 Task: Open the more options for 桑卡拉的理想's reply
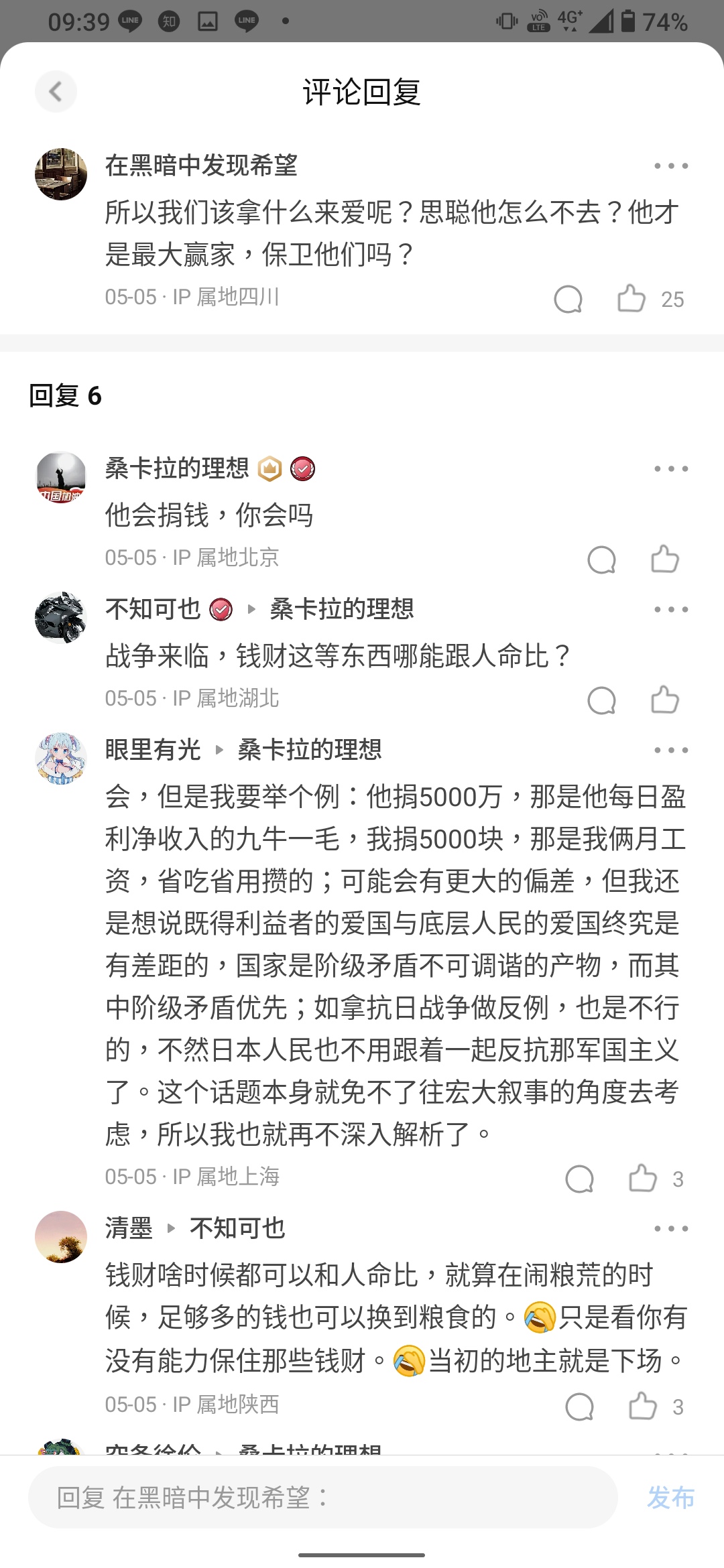tap(671, 468)
